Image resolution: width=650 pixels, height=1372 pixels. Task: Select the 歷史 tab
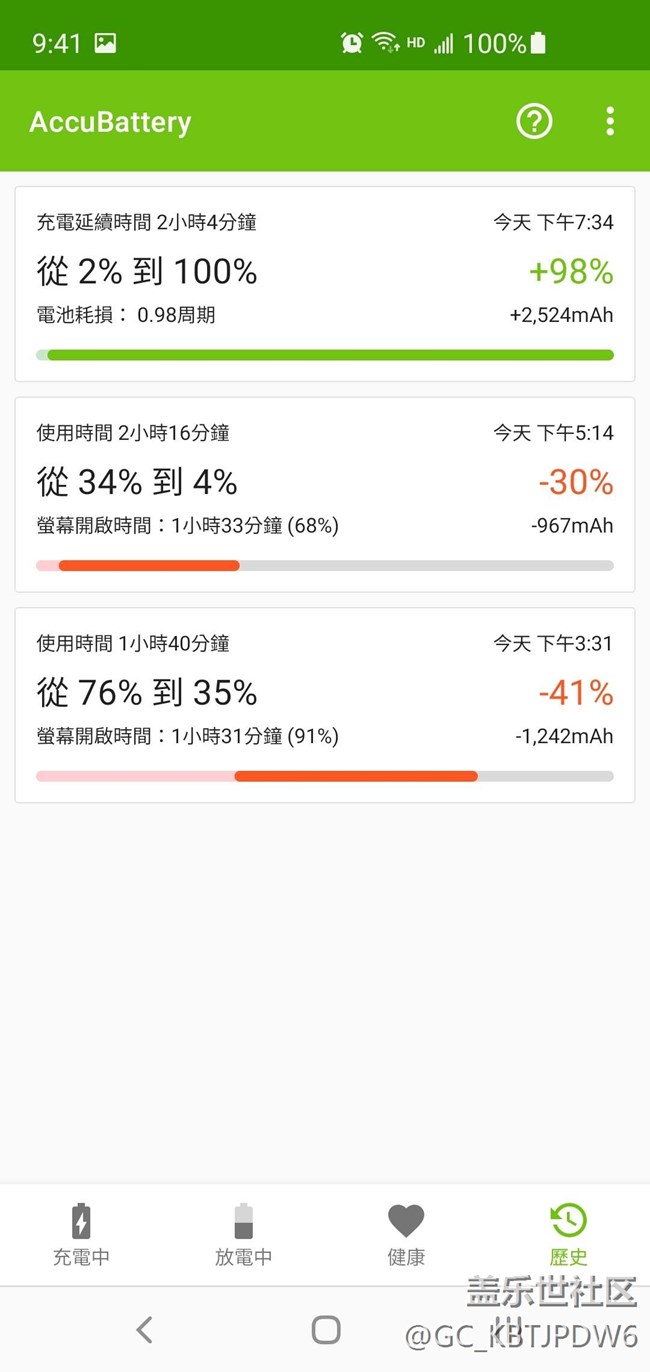568,1236
